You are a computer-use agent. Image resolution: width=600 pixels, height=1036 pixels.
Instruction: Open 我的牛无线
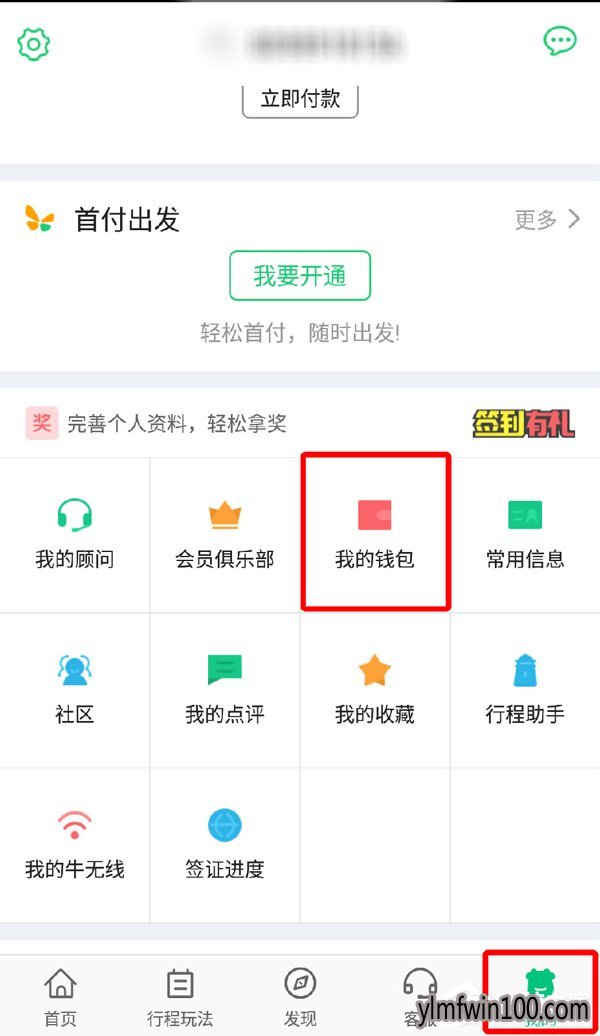[75, 844]
